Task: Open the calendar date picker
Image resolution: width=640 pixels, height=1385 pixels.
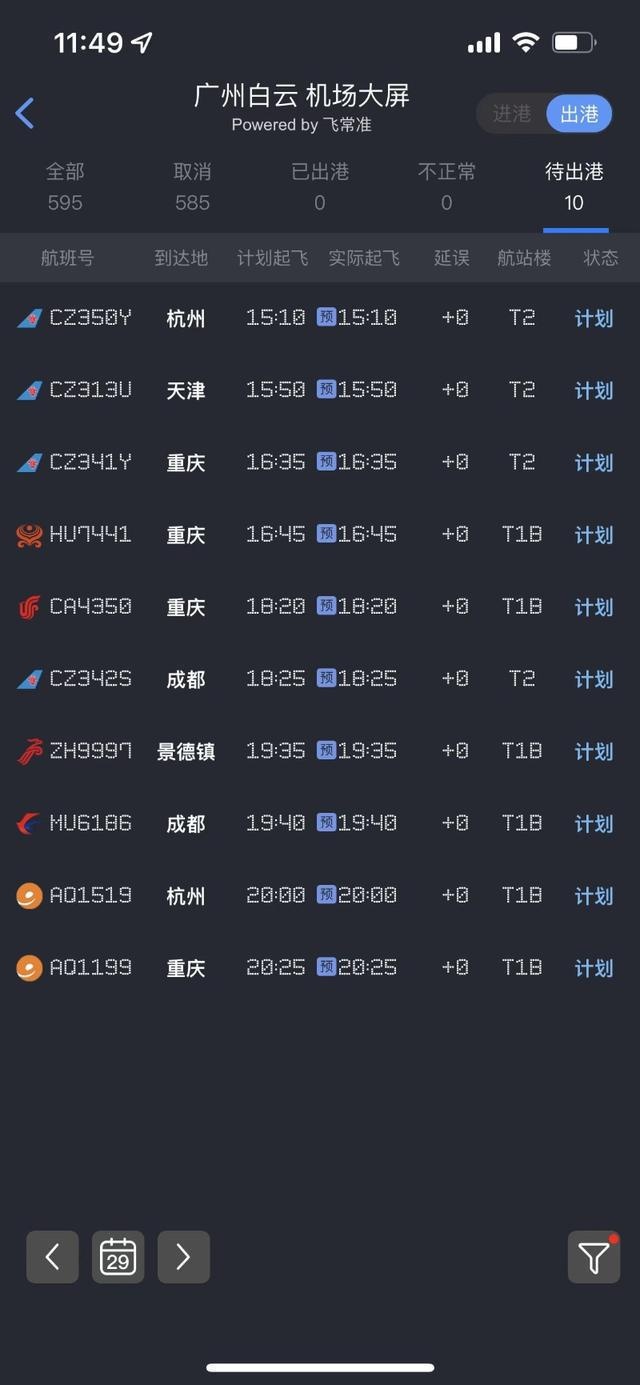Action: pos(118,1257)
